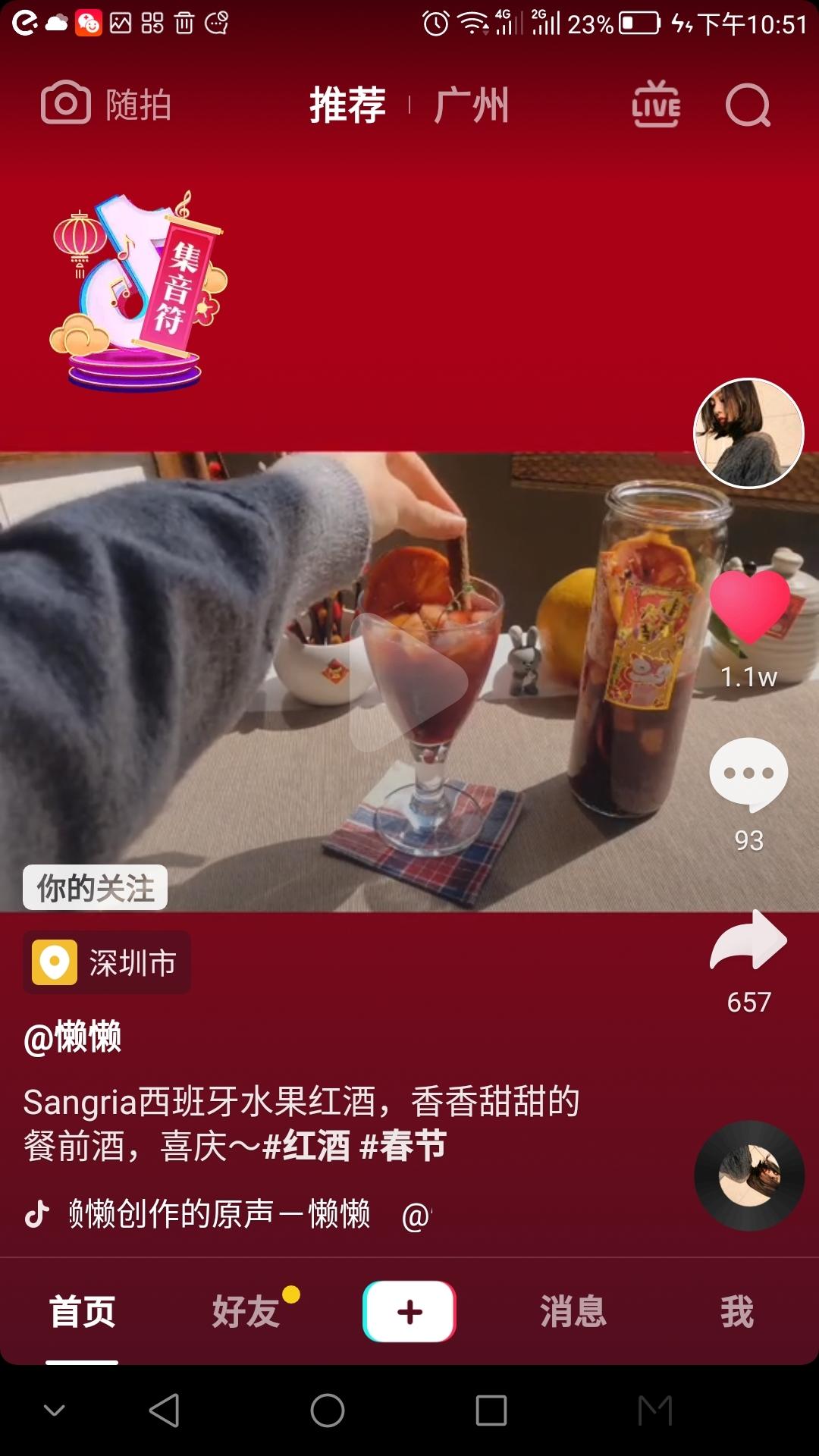The height and width of the screenshot is (1456, 819).
Task: Open the 随拍 camera
Action: coord(106,104)
